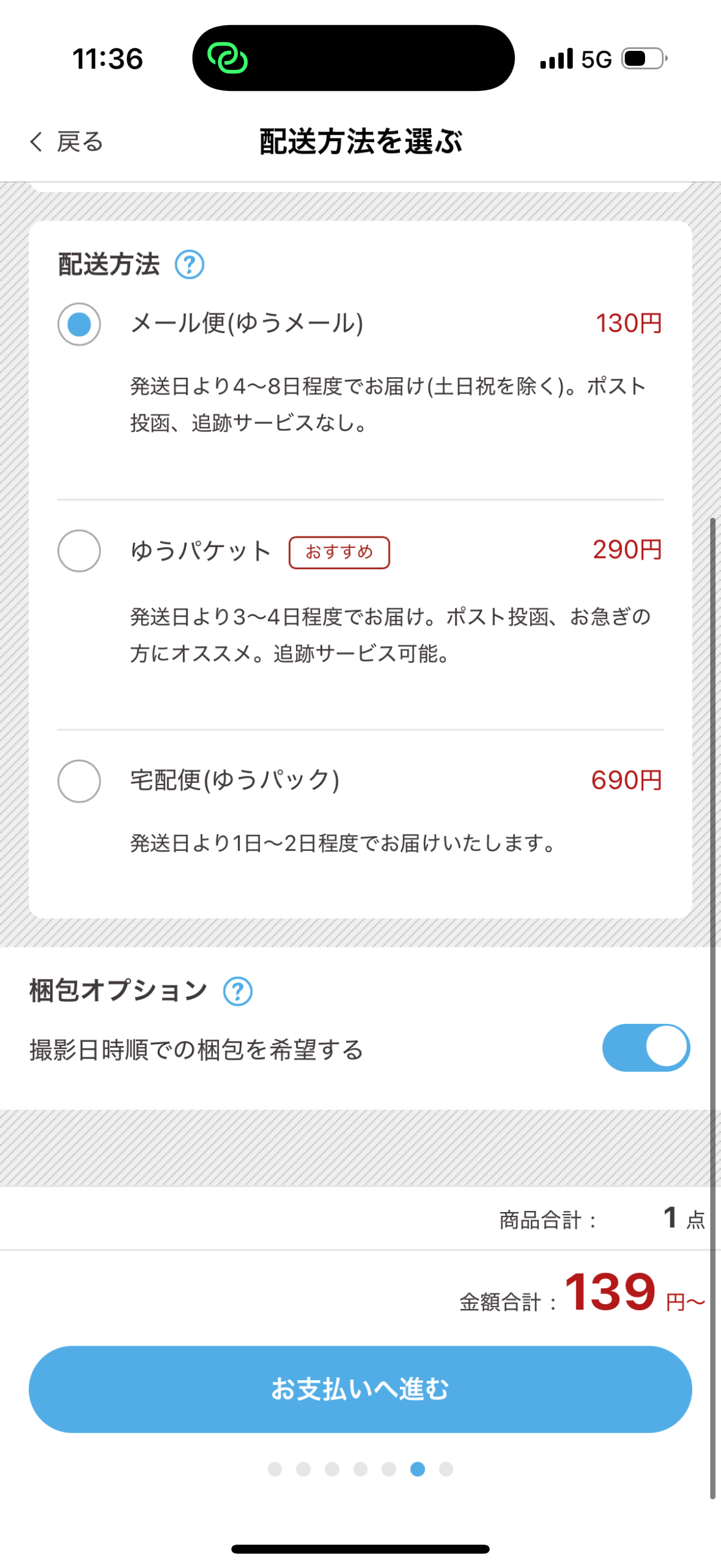
Task: Open help icon beside 梱包オプション
Action: (238, 991)
